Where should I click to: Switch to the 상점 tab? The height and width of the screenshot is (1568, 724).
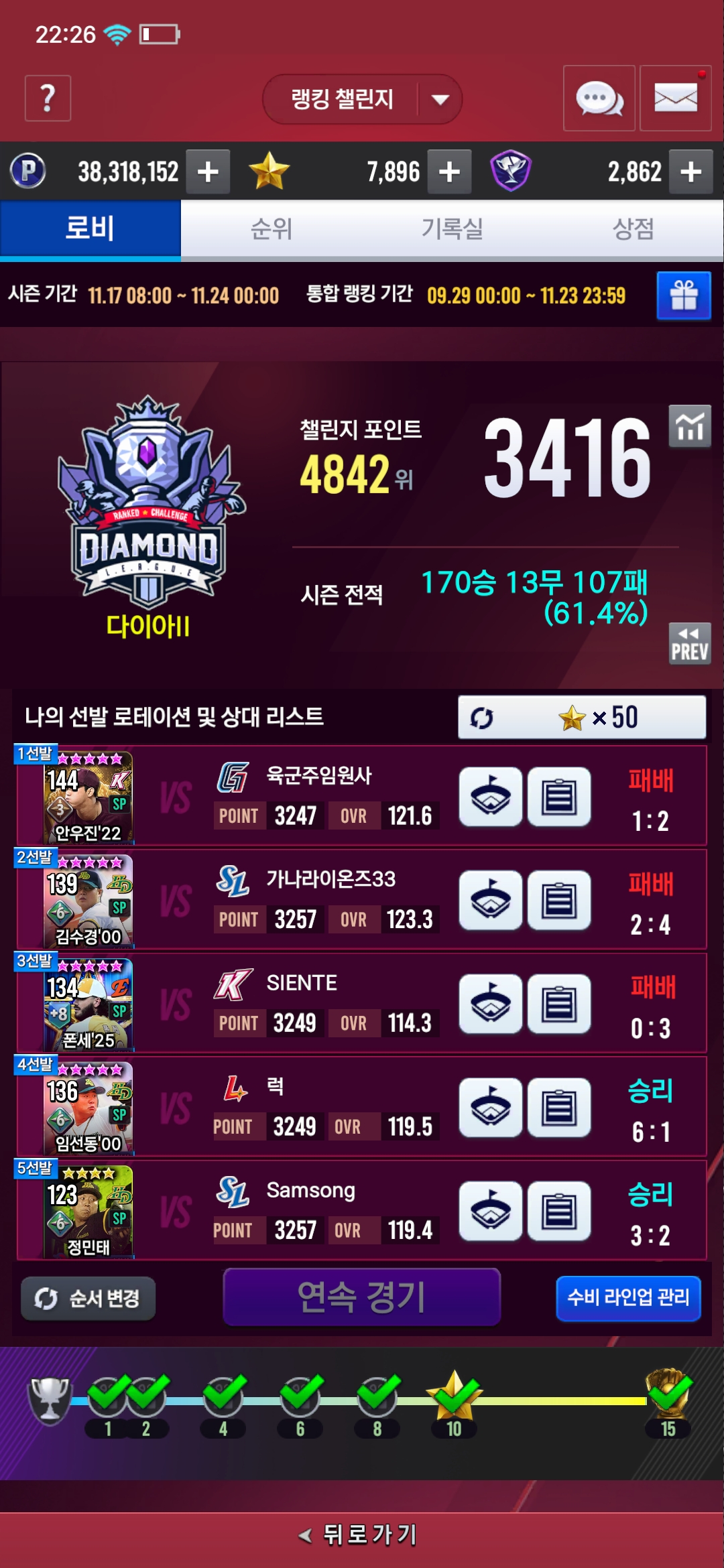[x=633, y=229]
